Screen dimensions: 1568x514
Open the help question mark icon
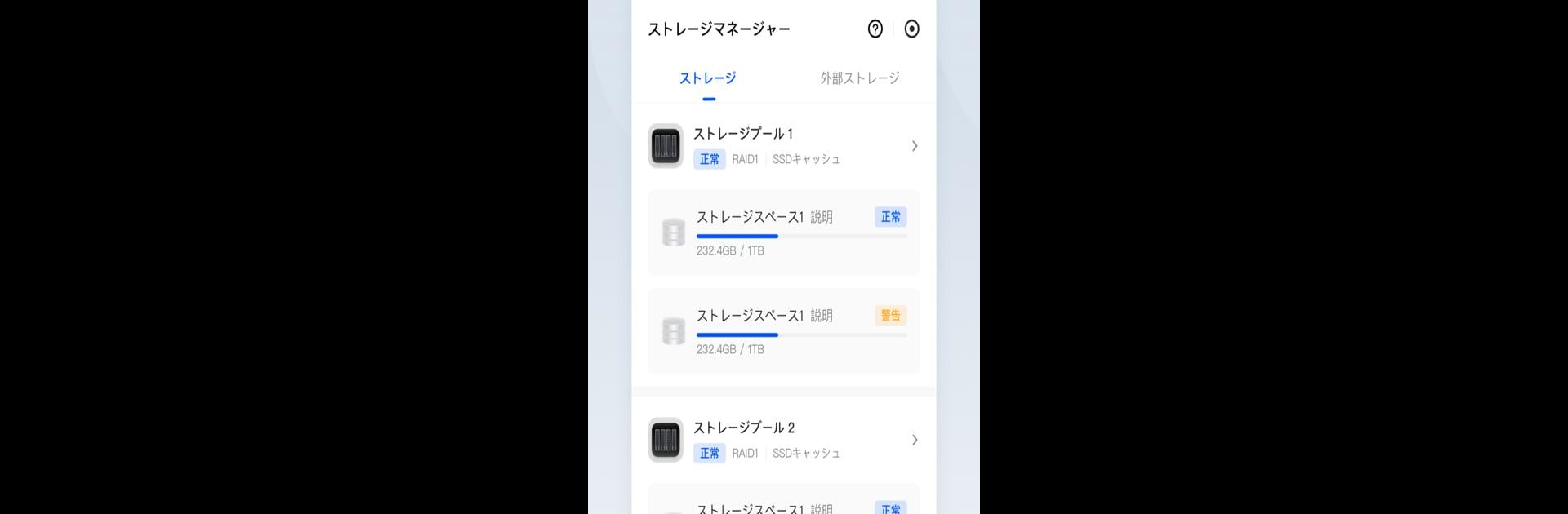tap(875, 29)
